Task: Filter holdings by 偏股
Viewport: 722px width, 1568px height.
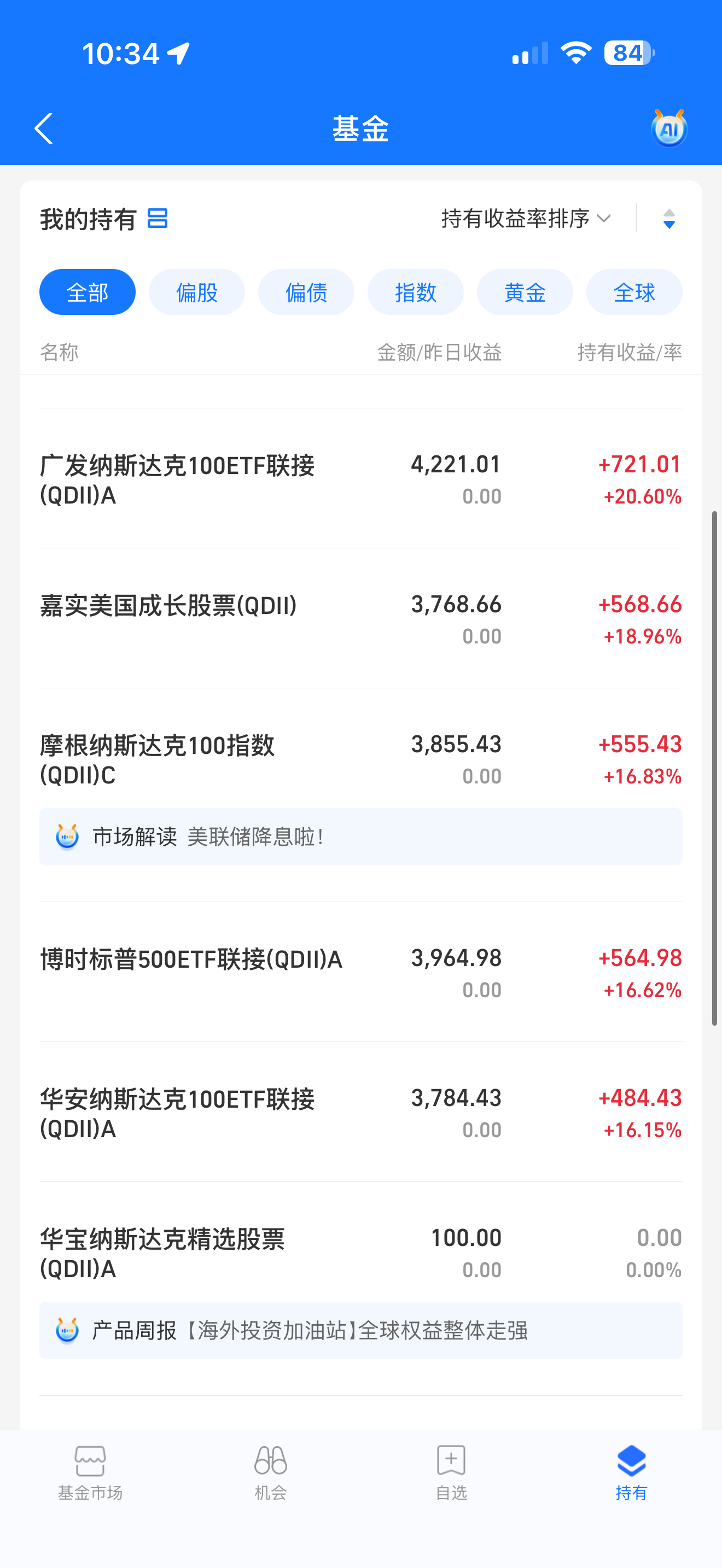Action: click(x=196, y=292)
